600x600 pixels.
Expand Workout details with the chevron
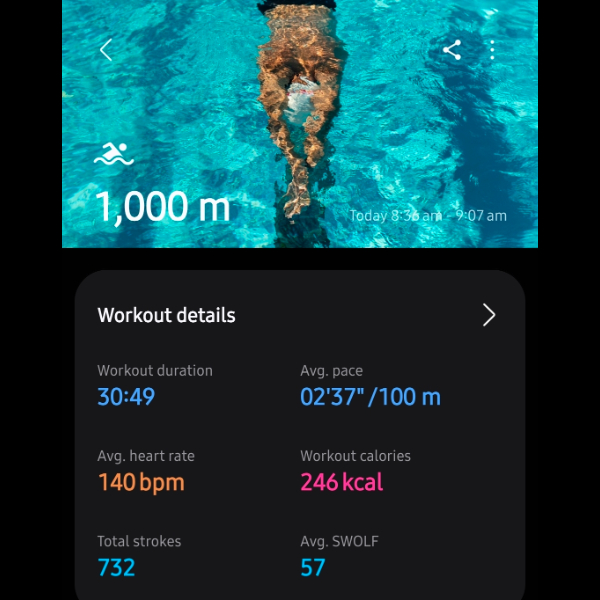coord(489,316)
